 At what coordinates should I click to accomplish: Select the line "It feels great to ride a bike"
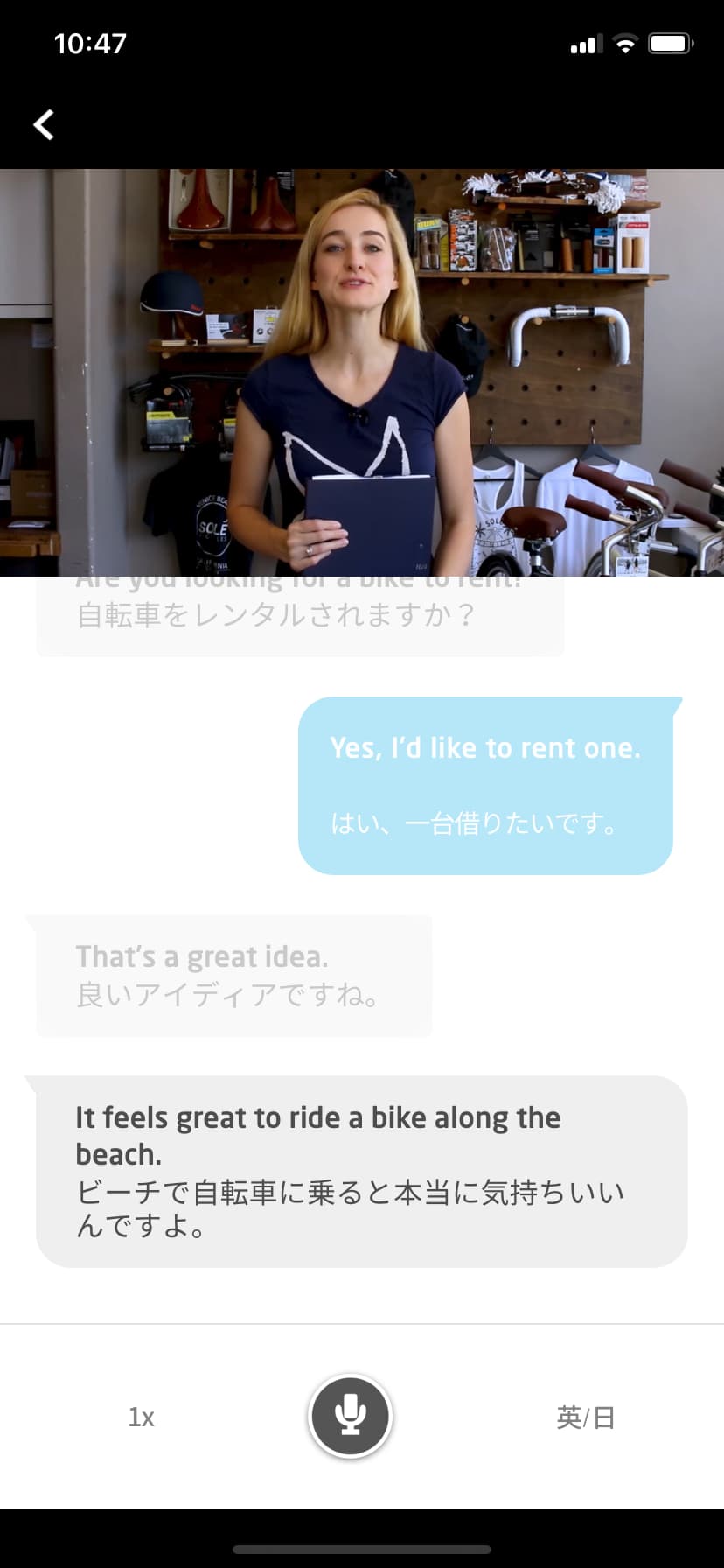click(x=361, y=1171)
